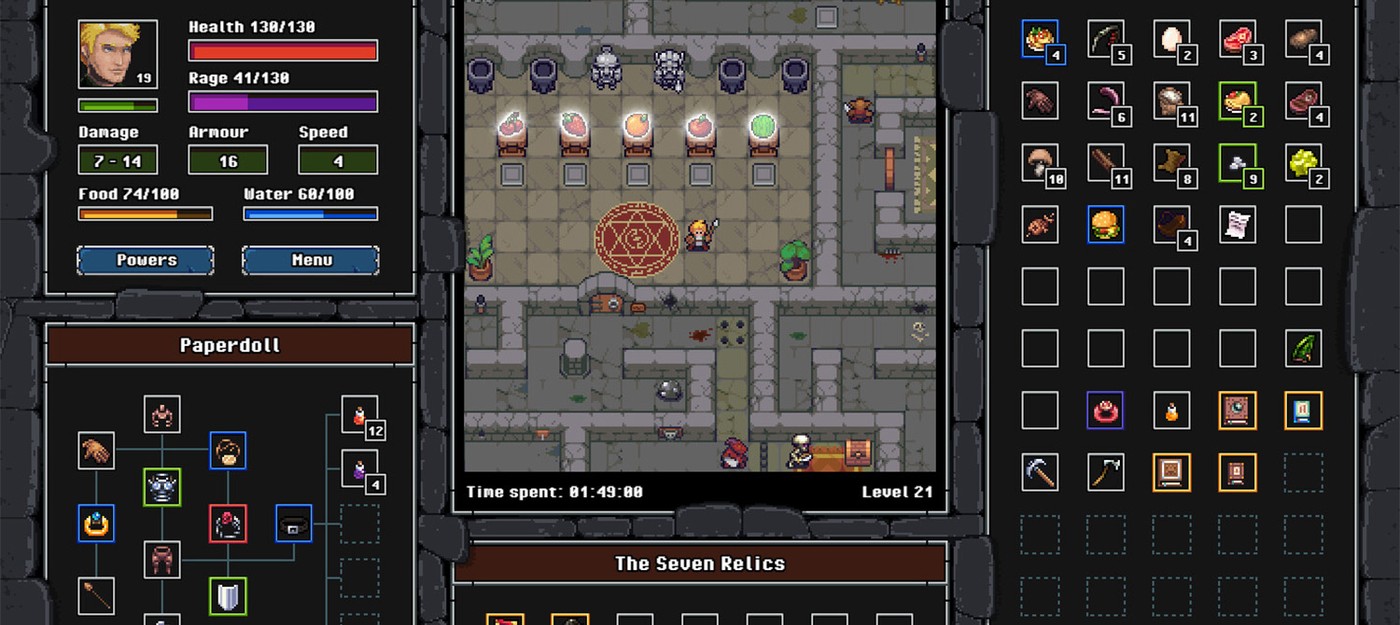The image size is (1400, 625).
Task: Tap the mushroom stack of 10
Action: coord(1039,162)
